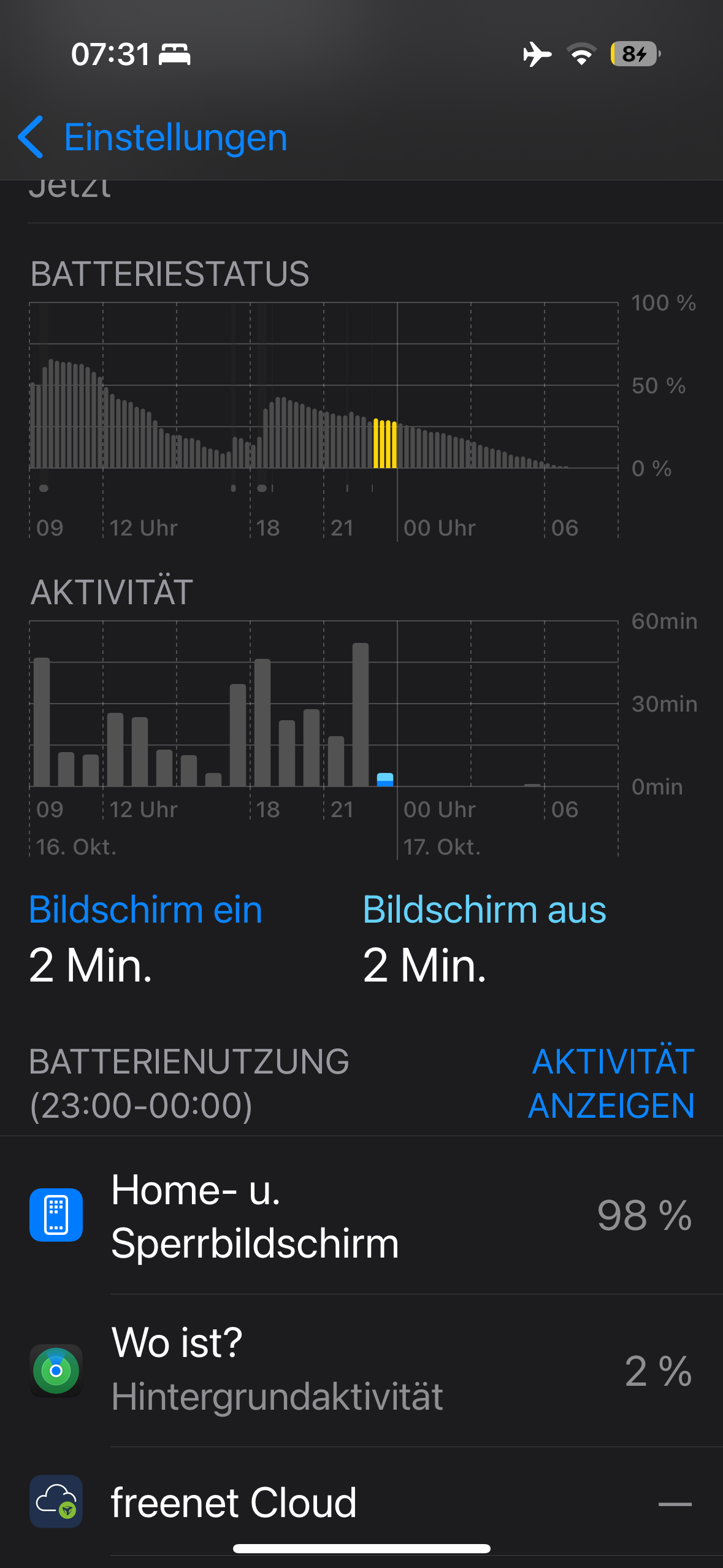Select the highlighted yellow bar in Batteriestatus chart
723x1568 pixels.
click(384, 444)
